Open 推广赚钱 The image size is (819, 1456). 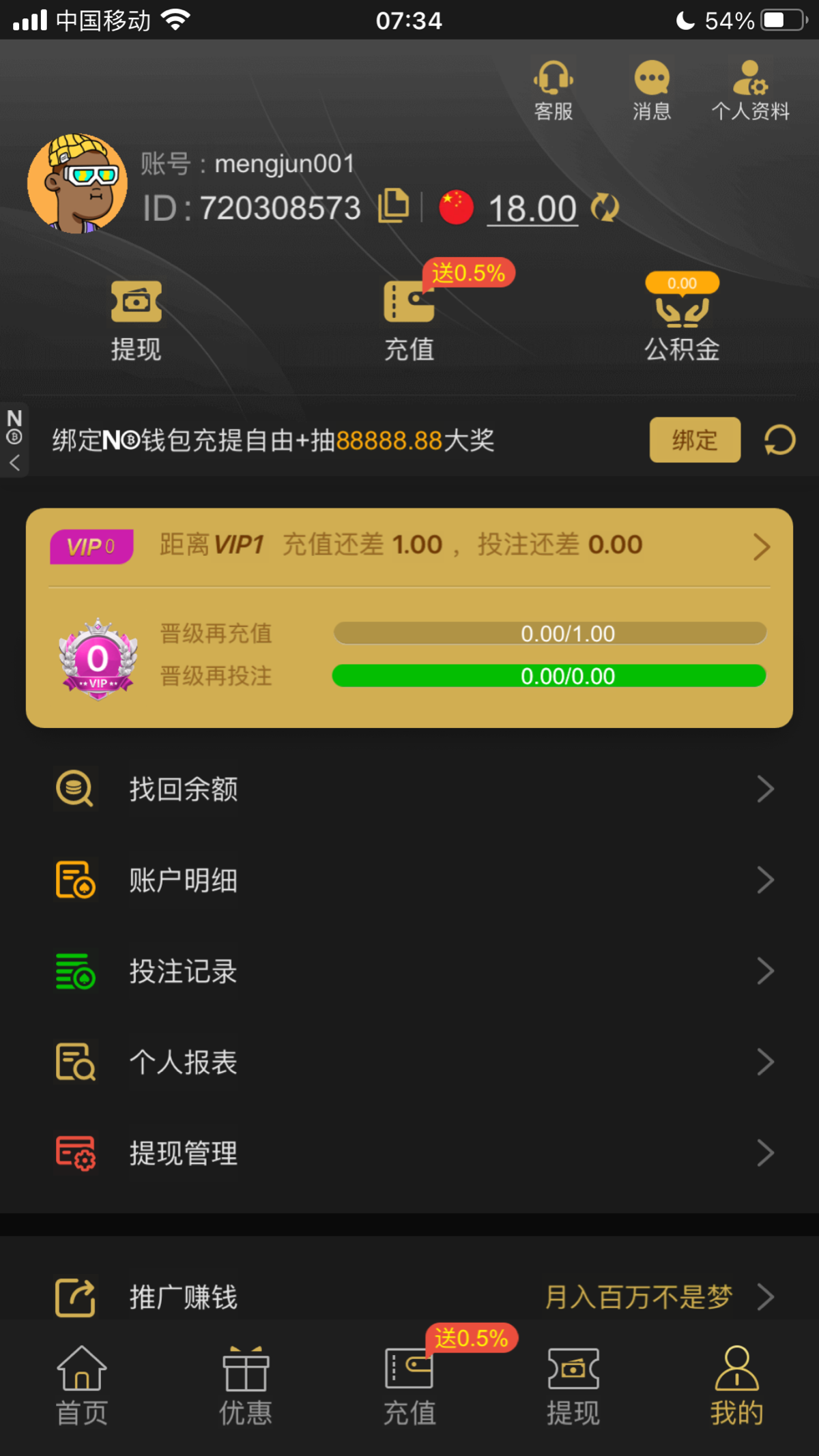tap(409, 1296)
